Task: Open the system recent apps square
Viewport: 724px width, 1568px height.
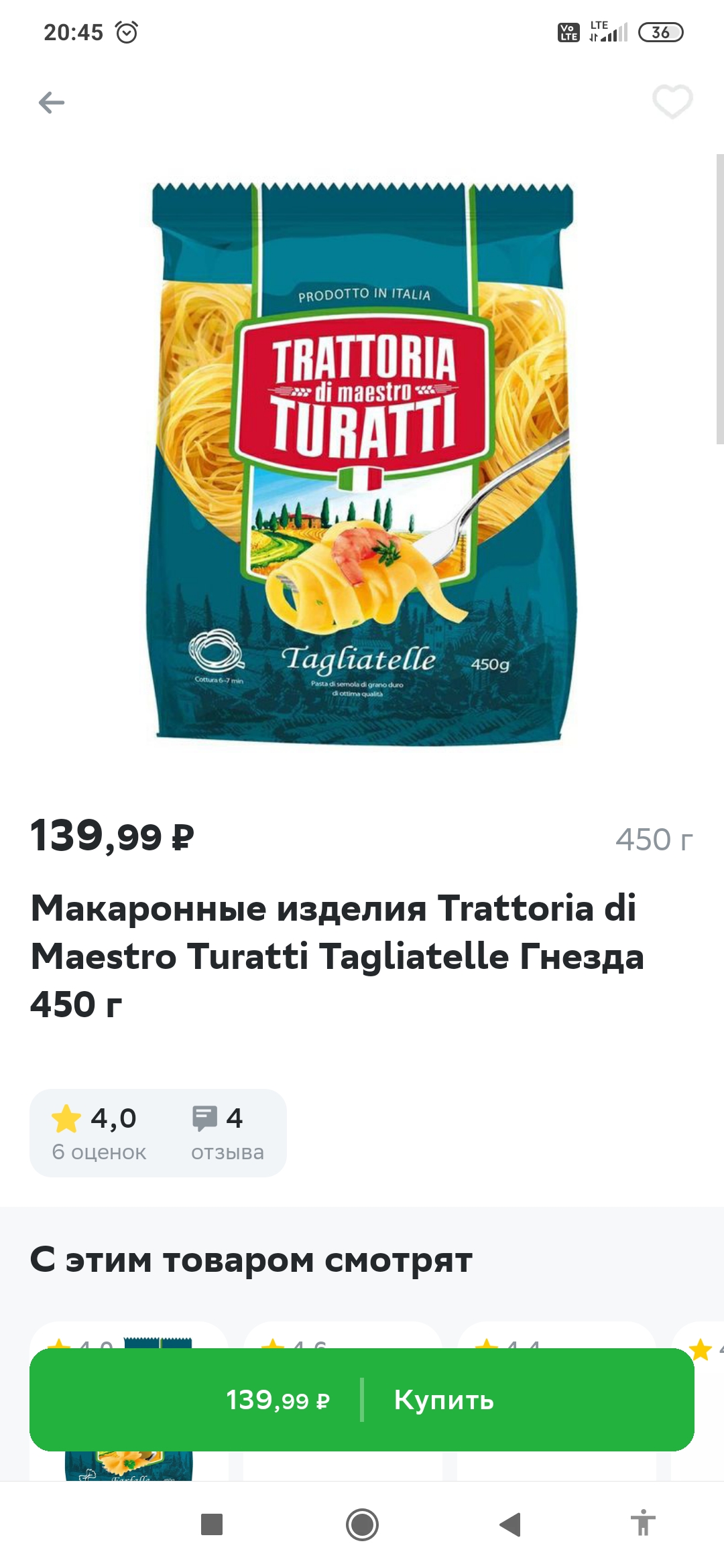Action: pos(212,1524)
